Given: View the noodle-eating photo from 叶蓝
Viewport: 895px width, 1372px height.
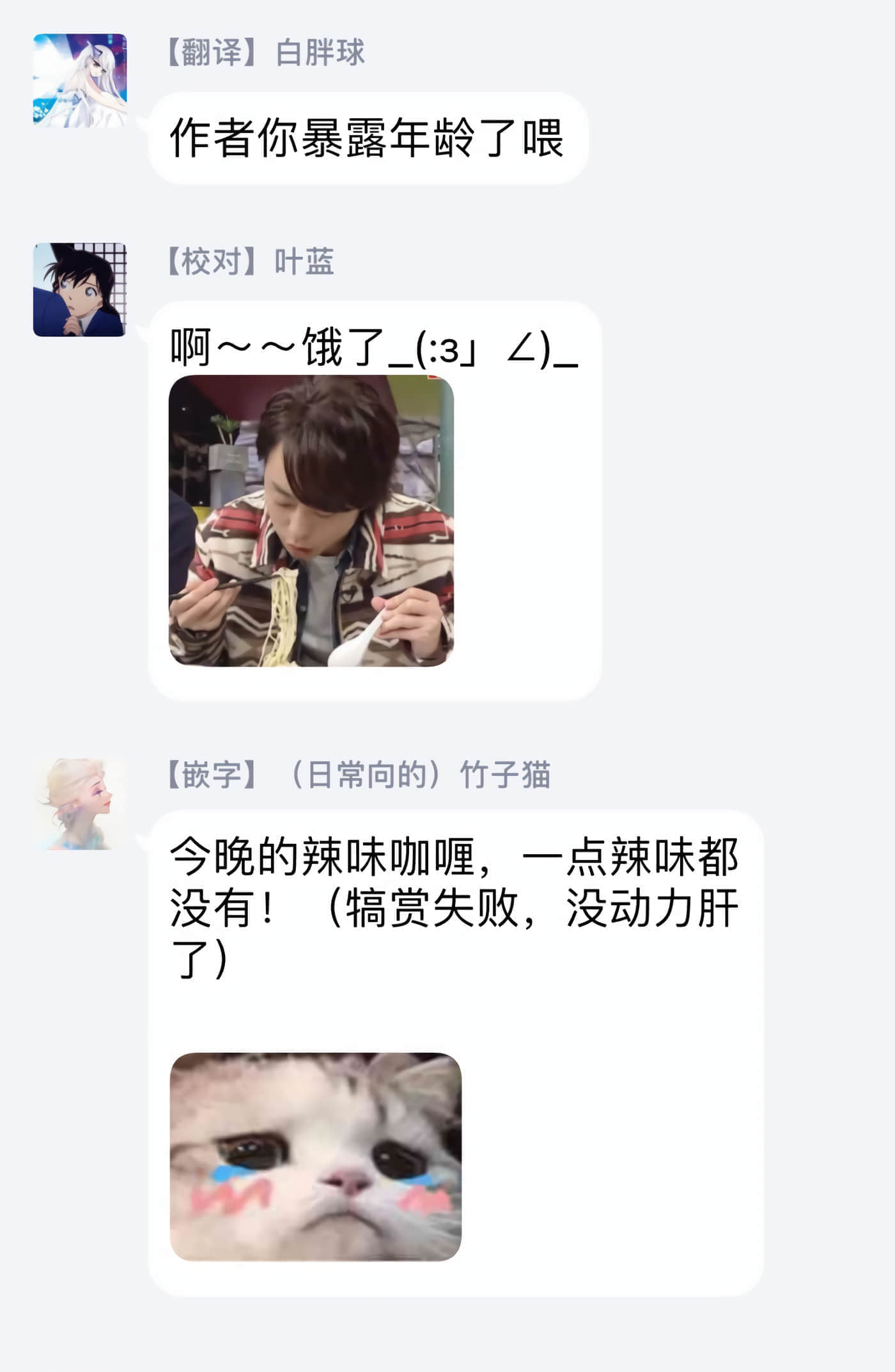Looking at the screenshot, I should (311, 521).
